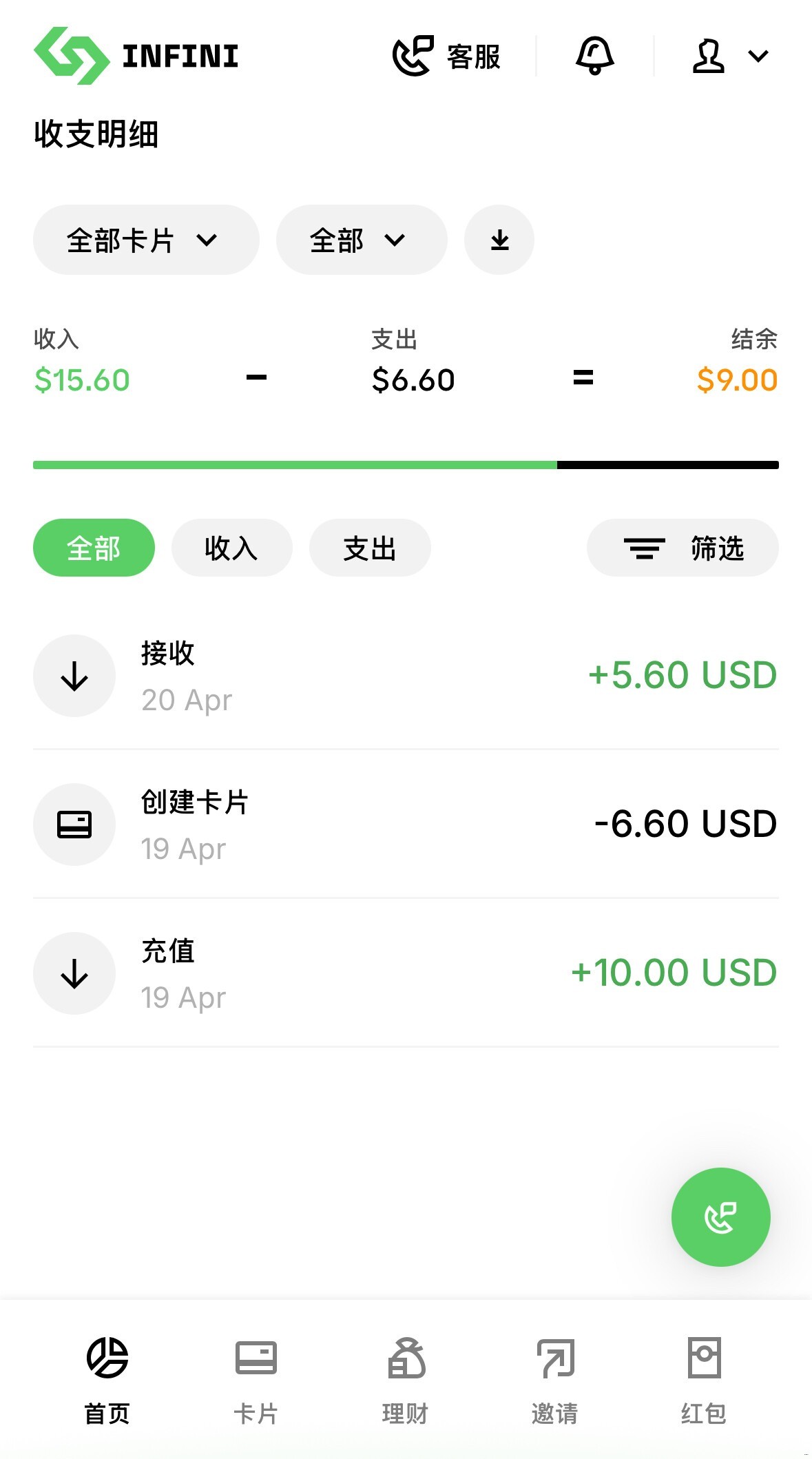Open the 充值 transaction of +10.00 USD
Viewport: 812px width, 1459px height.
405,973
